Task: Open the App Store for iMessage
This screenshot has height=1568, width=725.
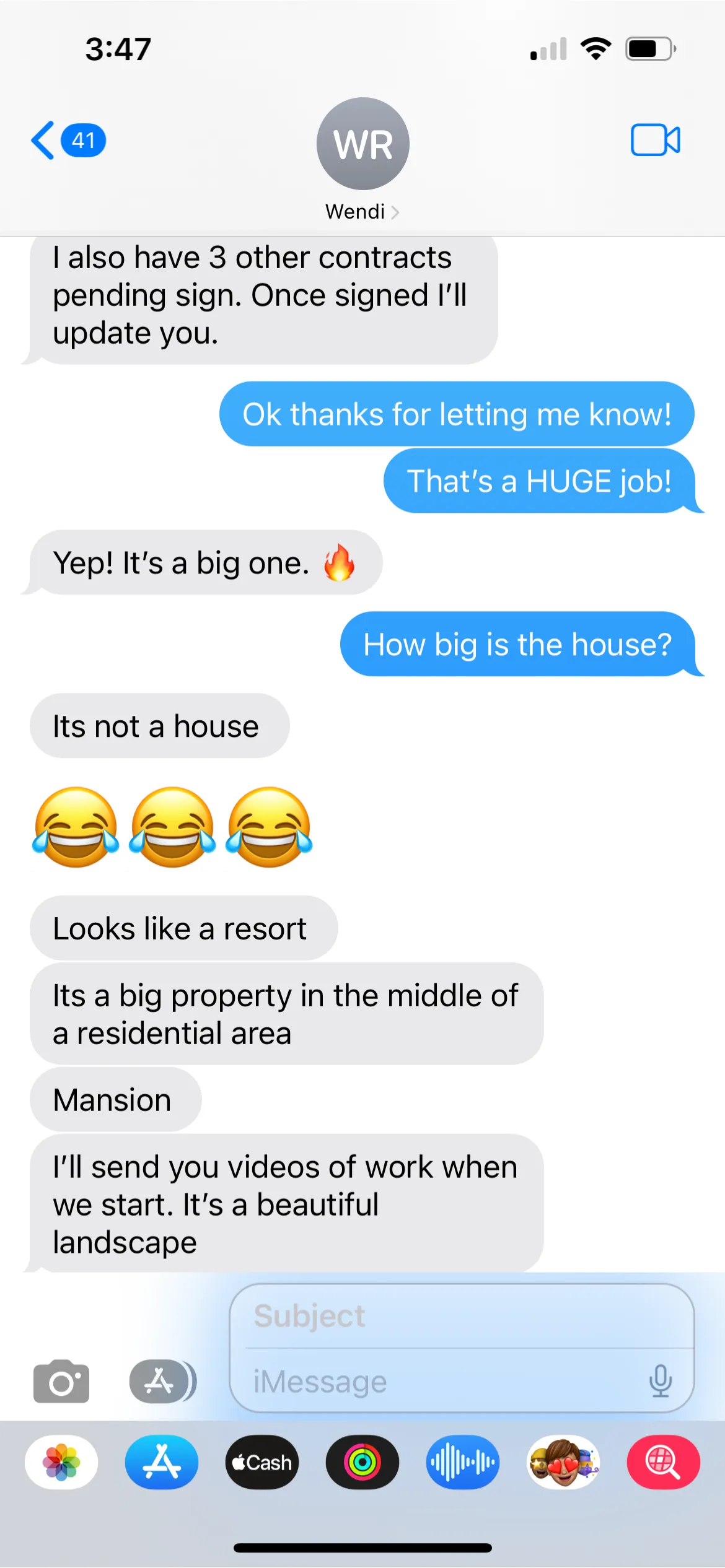Action: pyautogui.click(x=162, y=1462)
